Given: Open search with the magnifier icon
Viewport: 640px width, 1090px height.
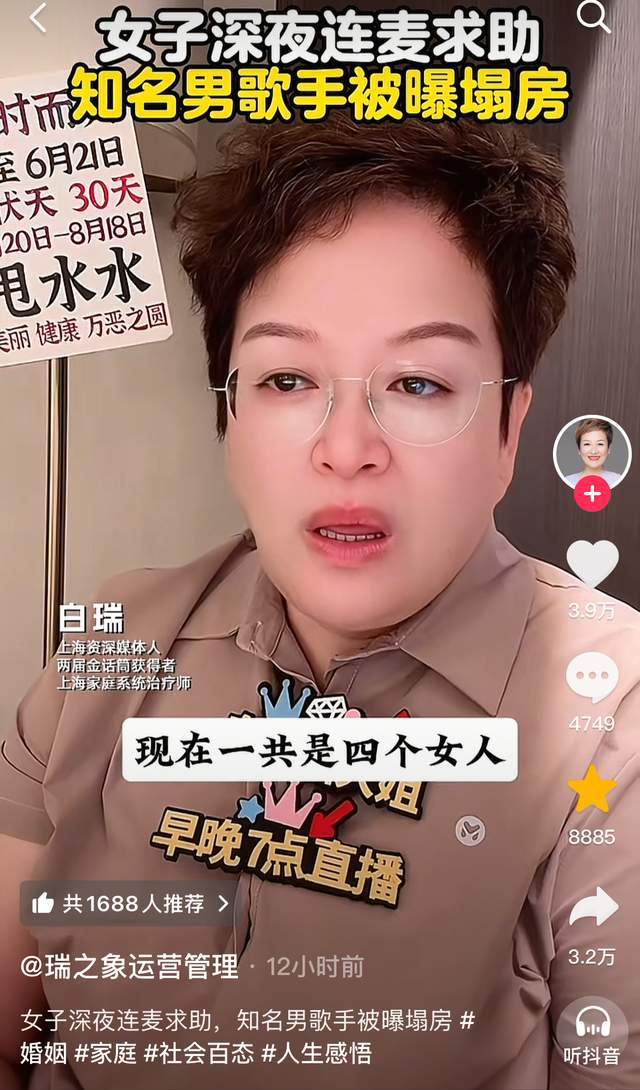Looking at the screenshot, I should [593, 17].
